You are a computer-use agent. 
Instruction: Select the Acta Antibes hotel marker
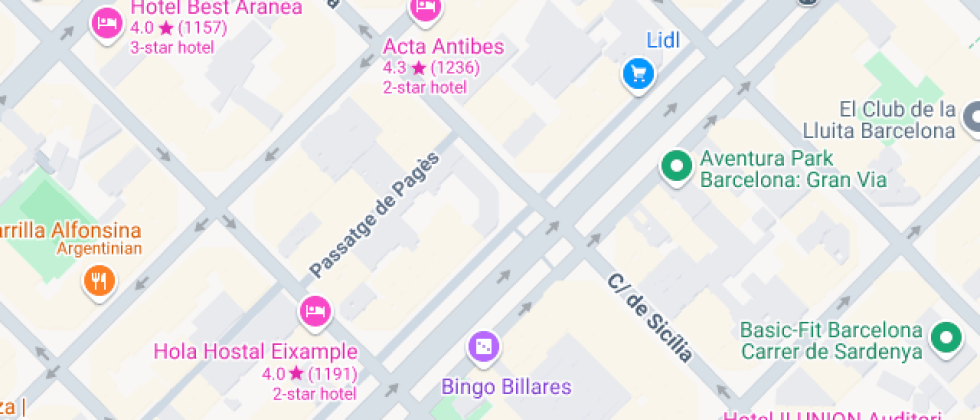(425, 9)
